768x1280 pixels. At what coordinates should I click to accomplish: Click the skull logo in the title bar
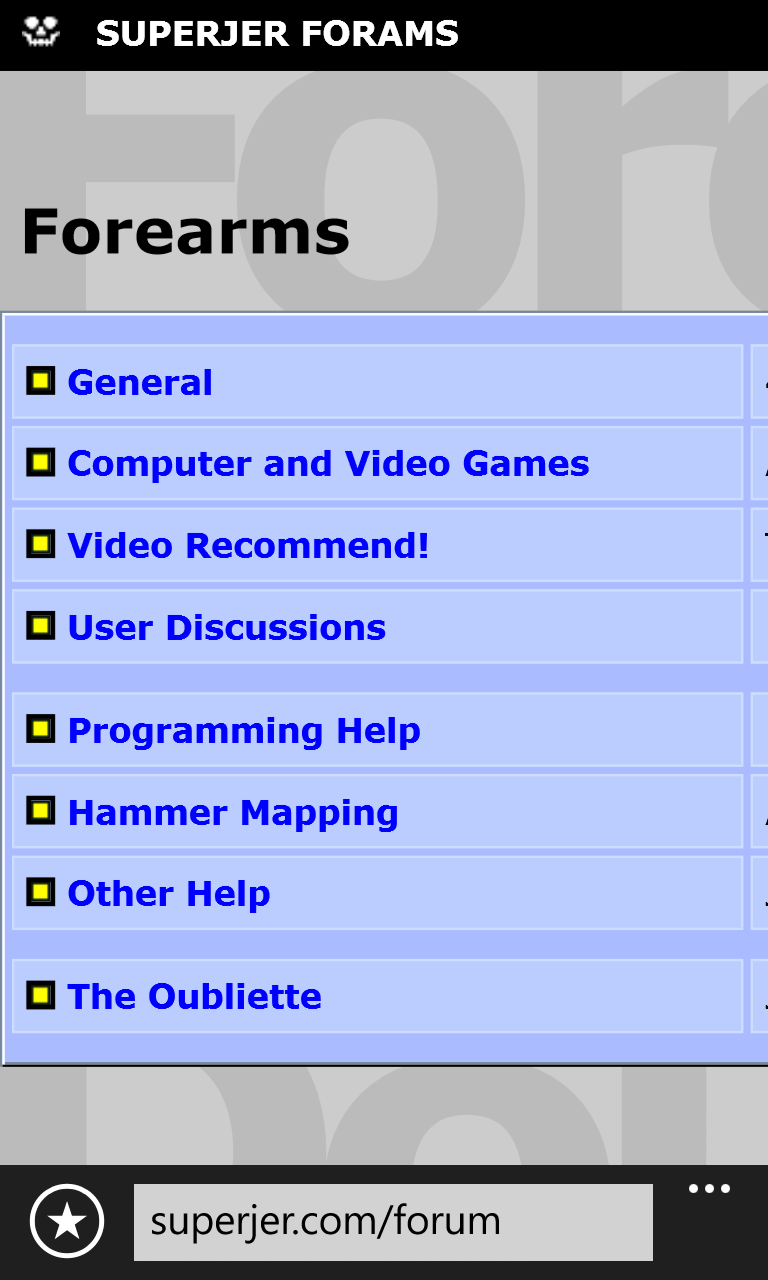point(40,33)
